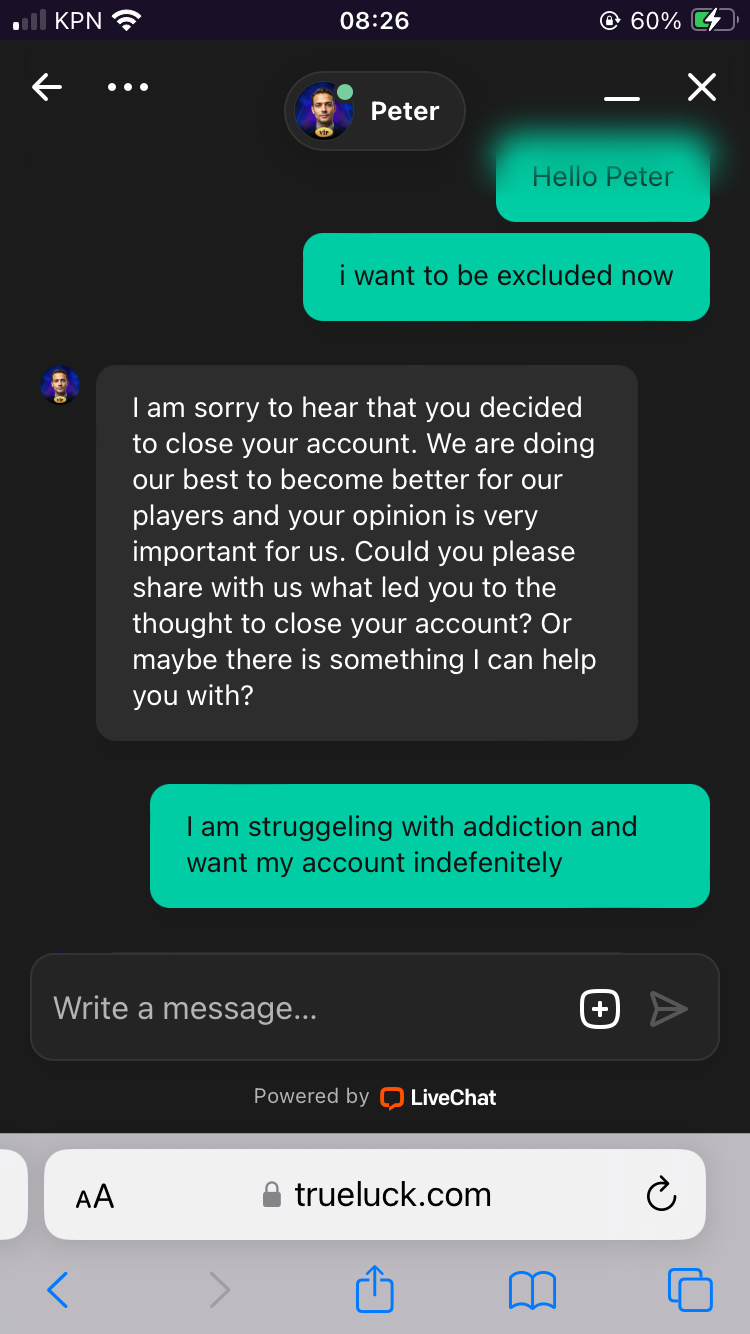Open Safari's AA reader options
This screenshot has width=750, height=1334.
[x=95, y=1195]
